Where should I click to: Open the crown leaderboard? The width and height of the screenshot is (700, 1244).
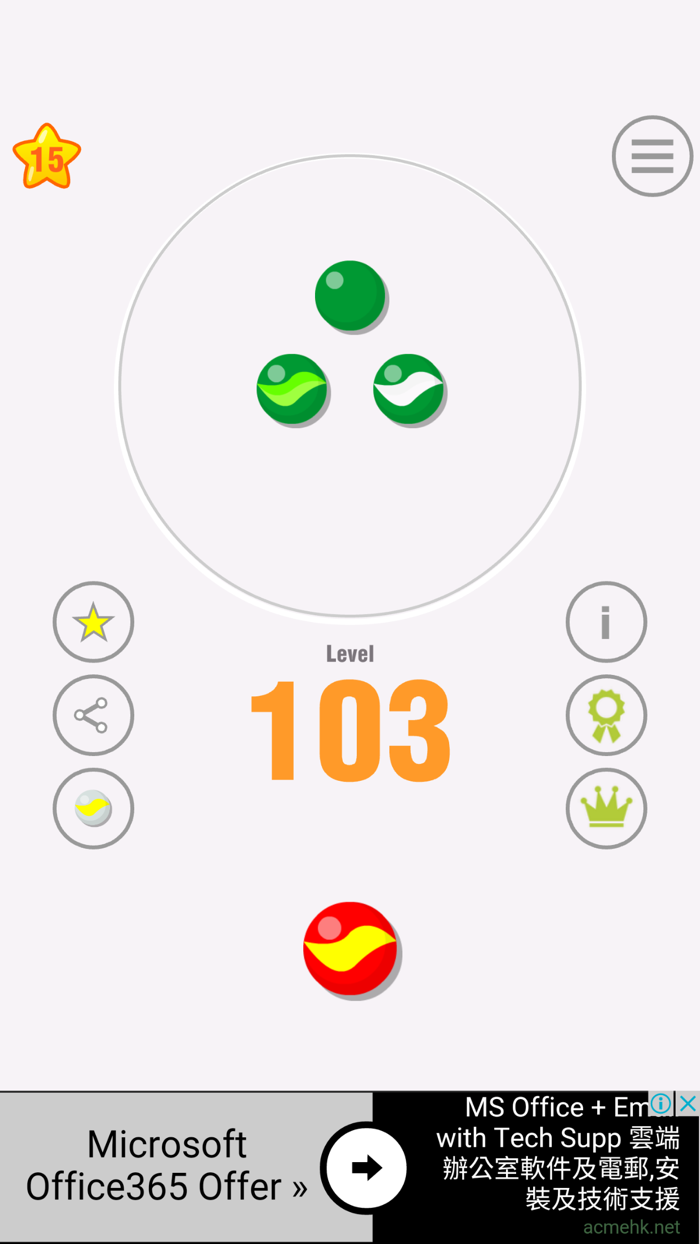[x=606, y=809]
